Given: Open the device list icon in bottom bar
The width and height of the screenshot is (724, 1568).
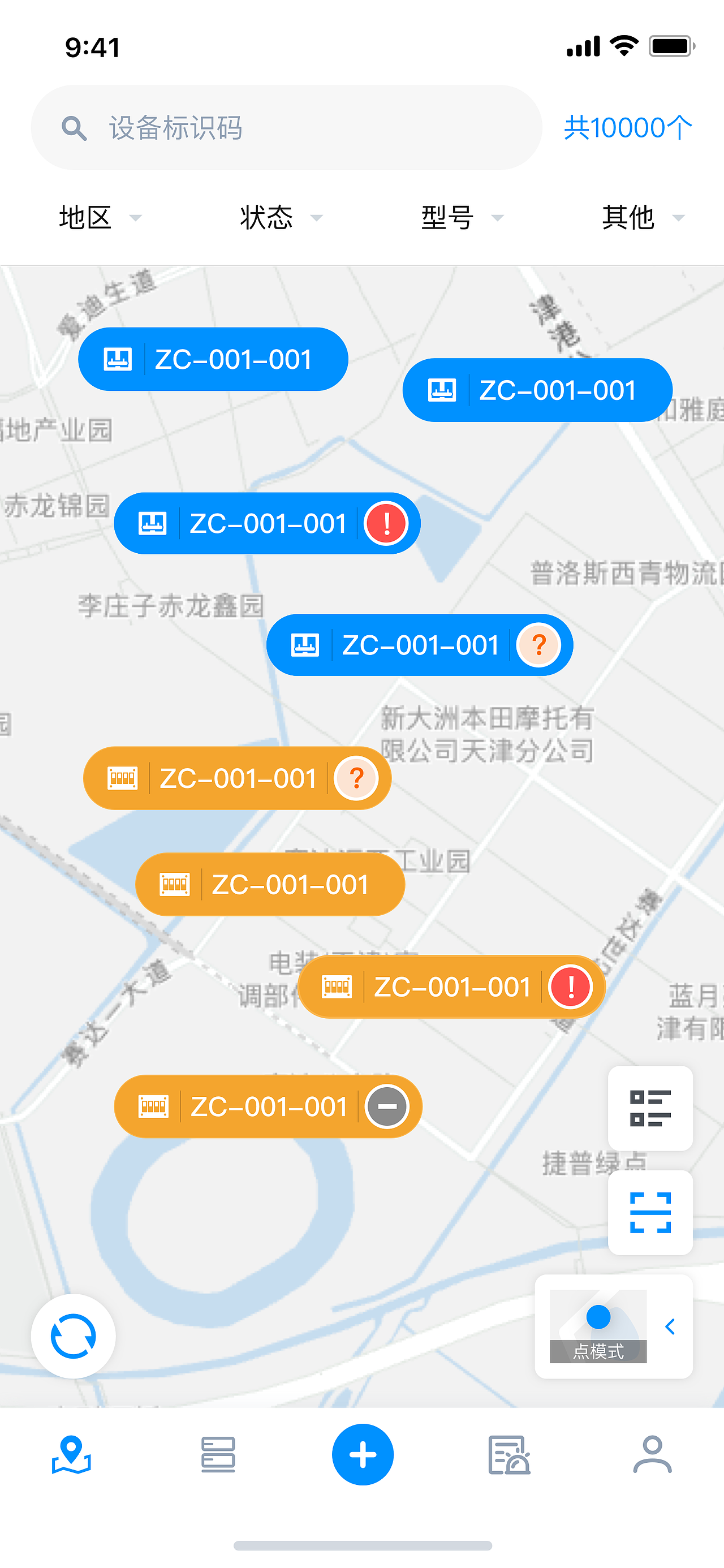Looking at the screenshot, I should 217,1455.
